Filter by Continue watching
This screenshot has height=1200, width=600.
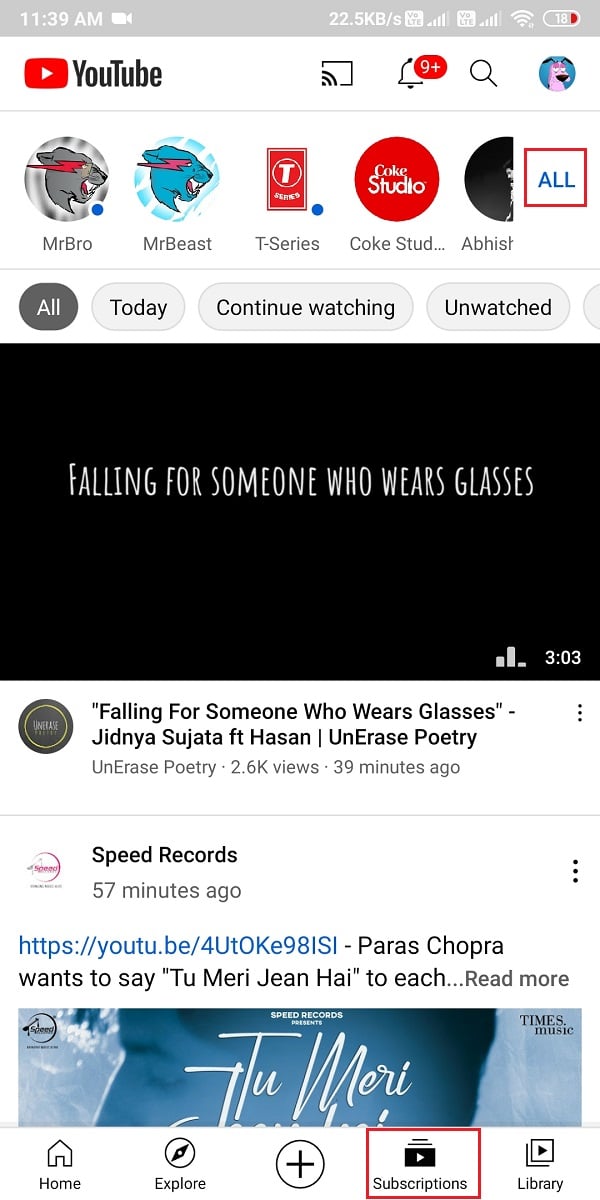click(x=305, y=308)
